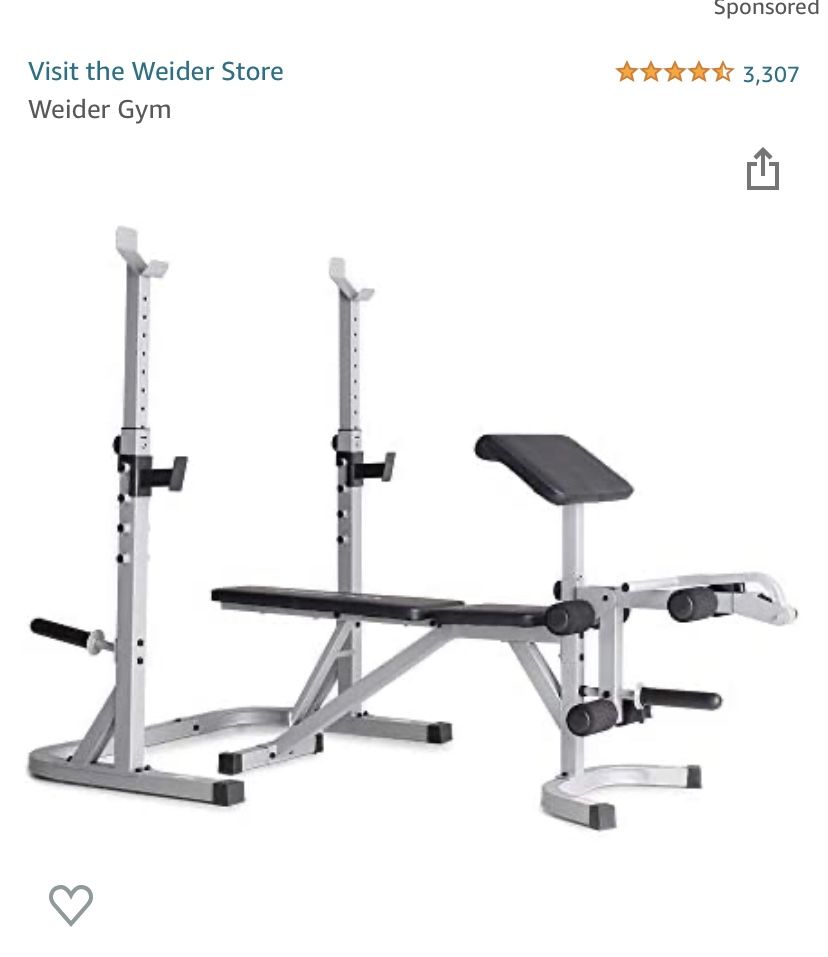This screenshot has width=828, height=957.
Task: Click the share arrow icon
Action: (x=764, y=170)
